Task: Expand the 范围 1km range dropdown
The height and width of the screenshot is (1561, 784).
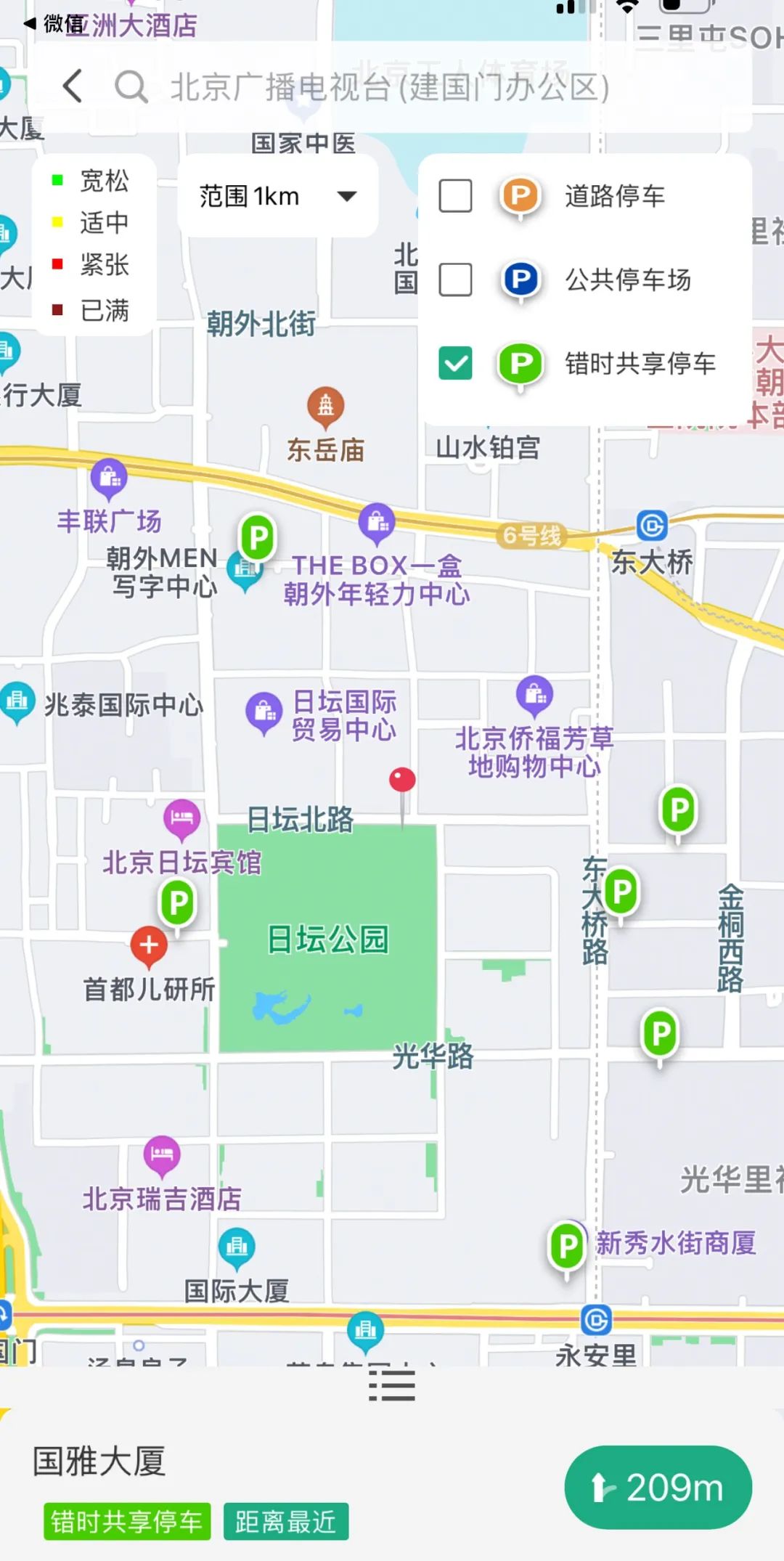Action: 277,196
